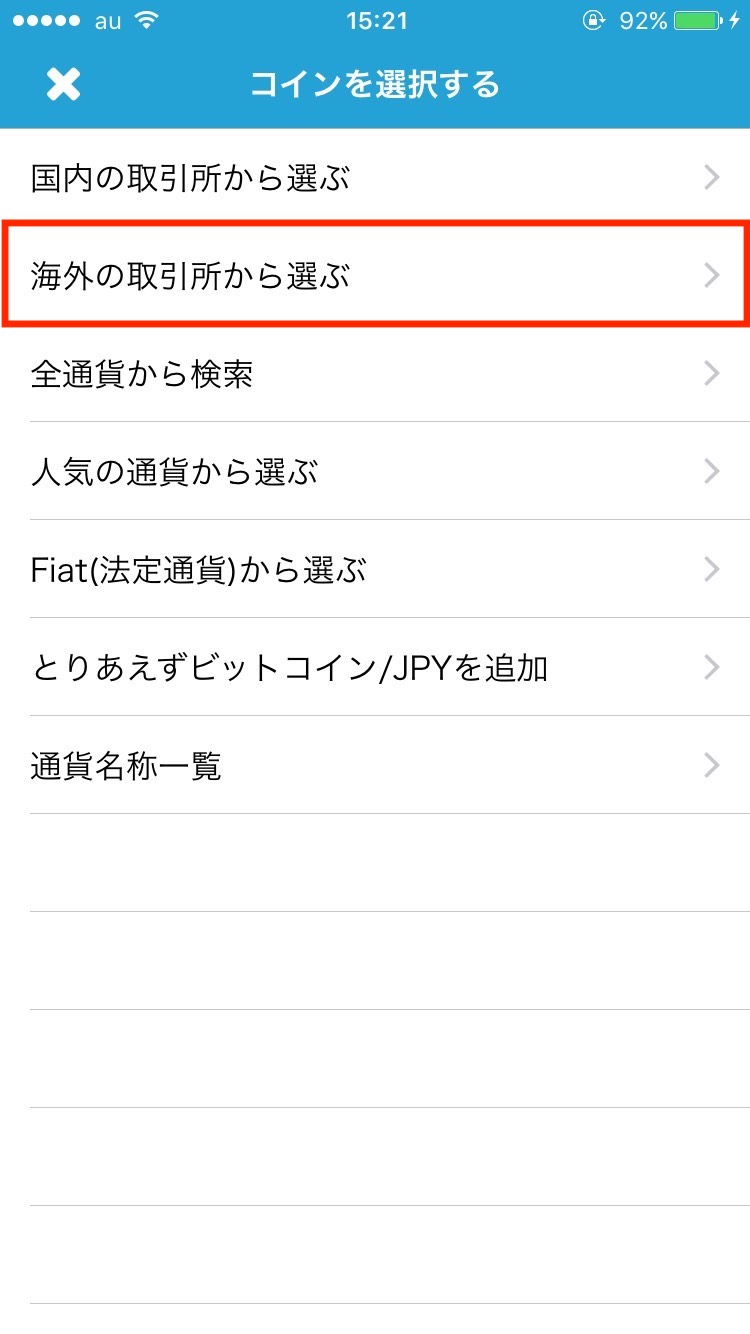
Task: Tap とりあえずビットコイン/JPYを追加
Action: coord(375,667)
